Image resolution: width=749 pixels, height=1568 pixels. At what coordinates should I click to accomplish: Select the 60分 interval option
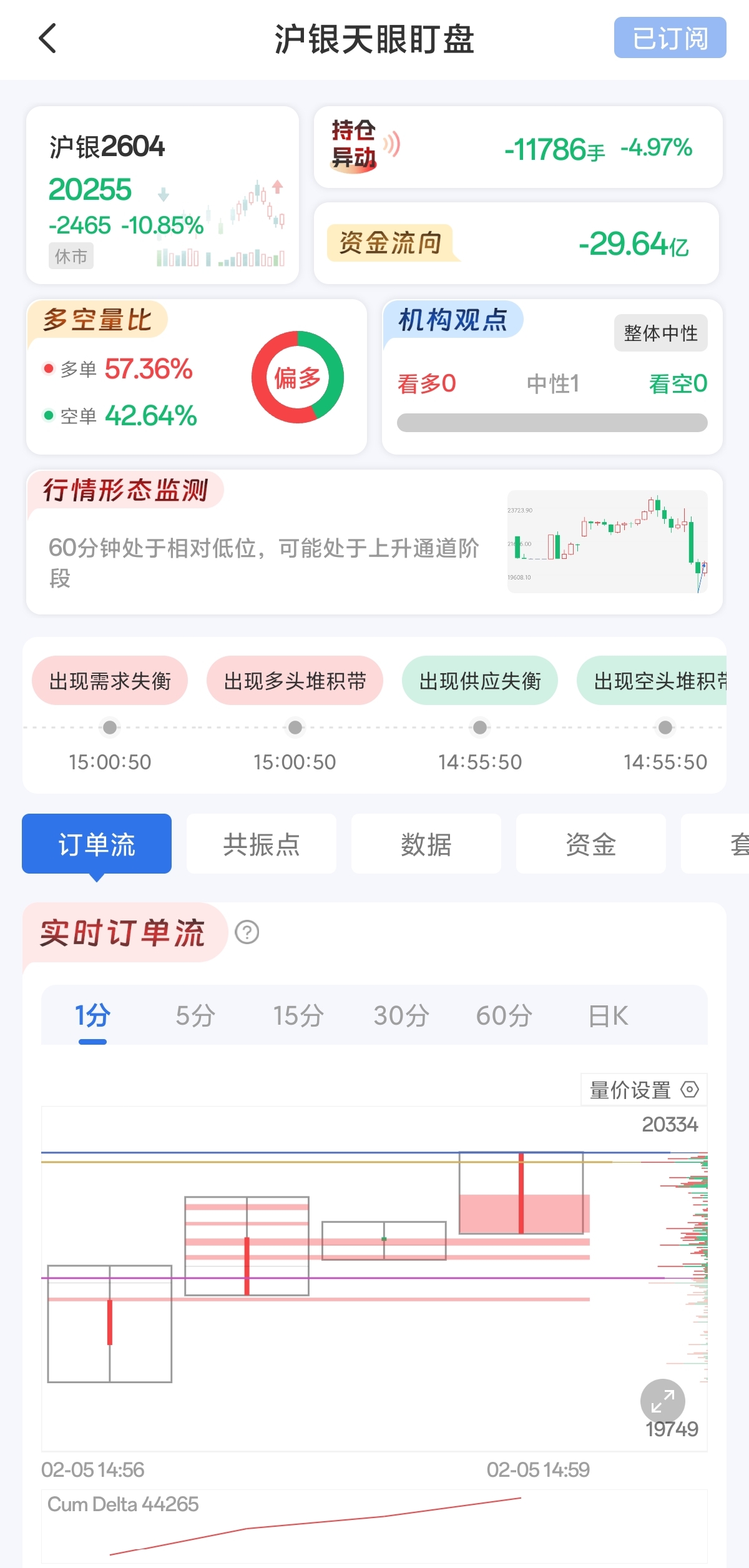[504, 1015]
